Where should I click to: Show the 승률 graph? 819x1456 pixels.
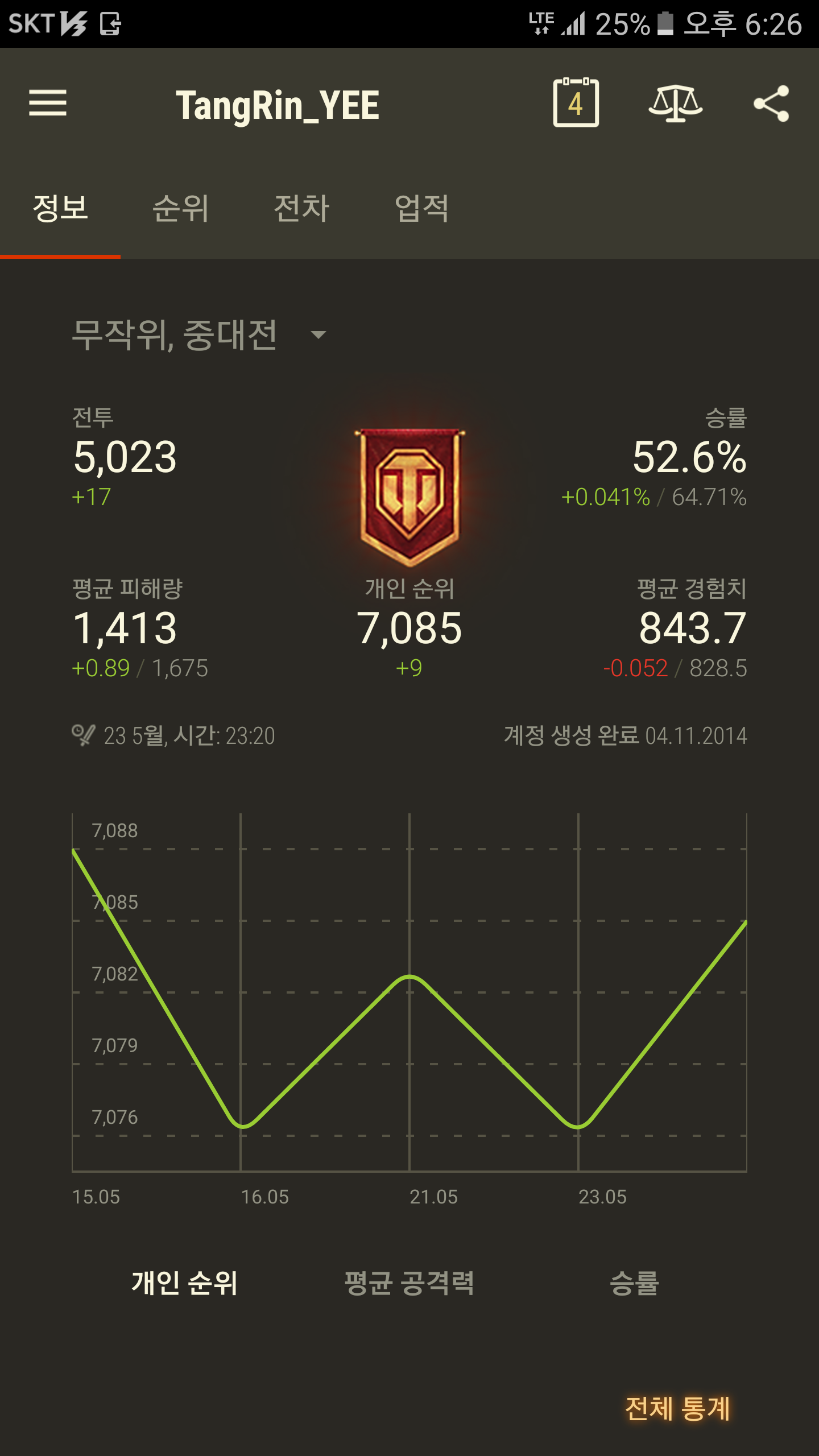(x=634, y=1283)
